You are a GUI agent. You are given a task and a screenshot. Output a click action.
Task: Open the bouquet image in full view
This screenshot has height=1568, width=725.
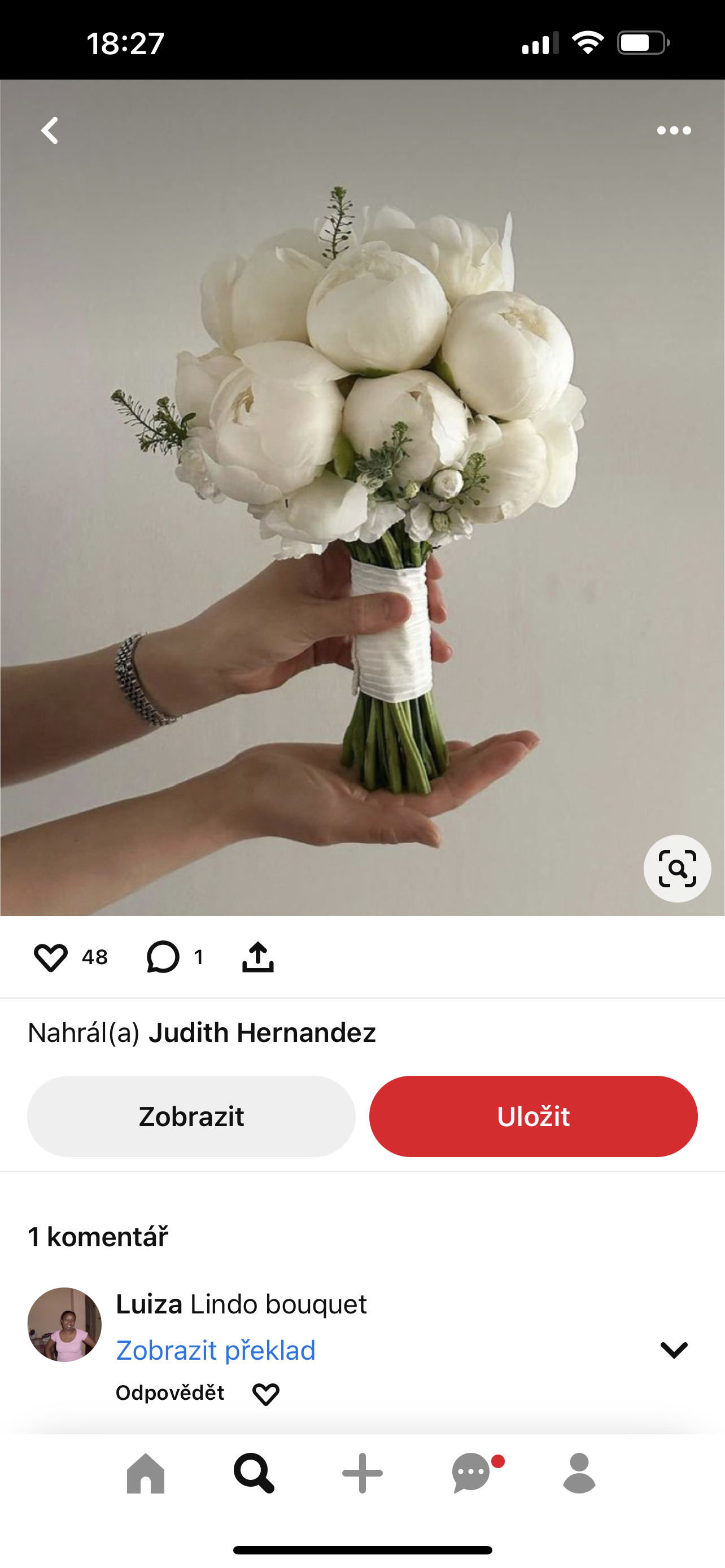pos(362,497)
